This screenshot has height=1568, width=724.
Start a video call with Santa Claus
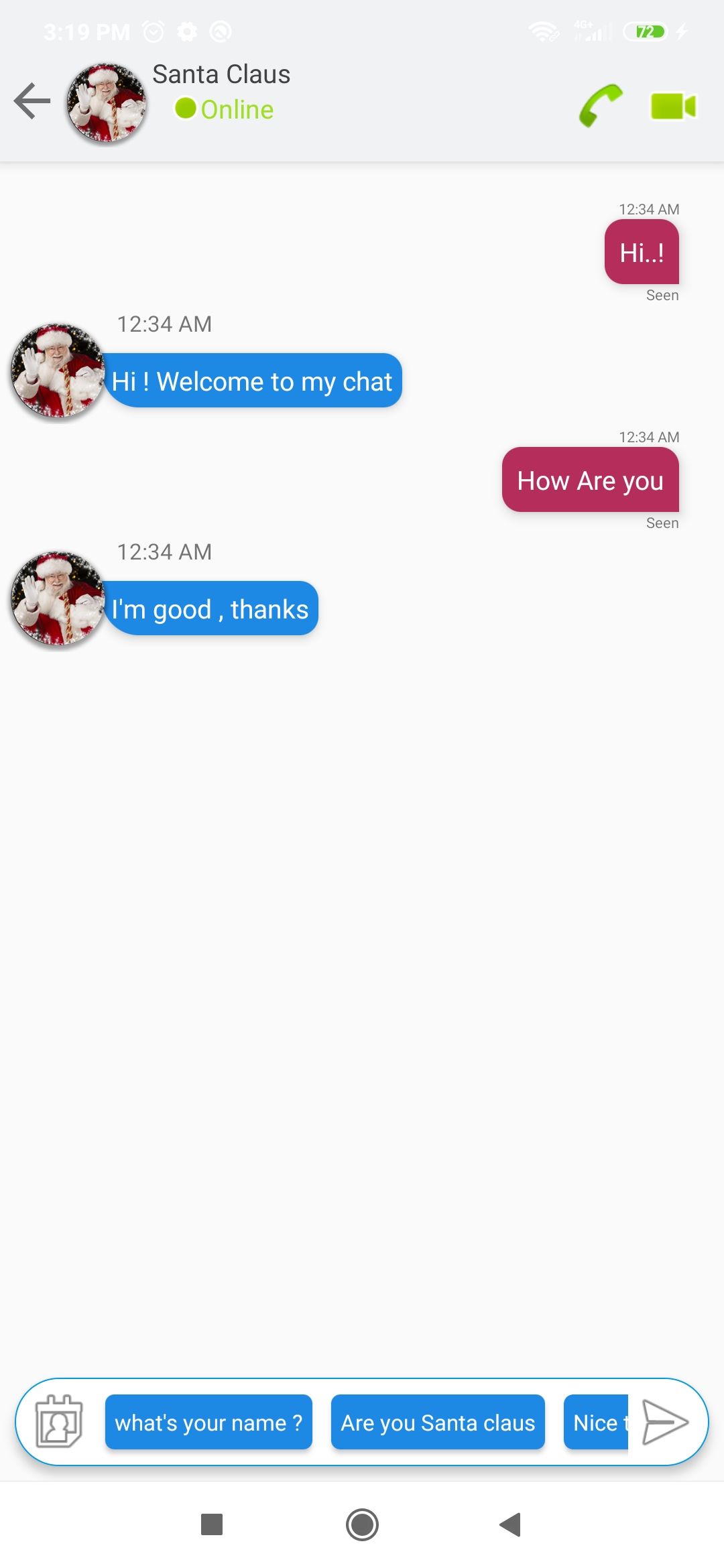(x=673, y=106)
